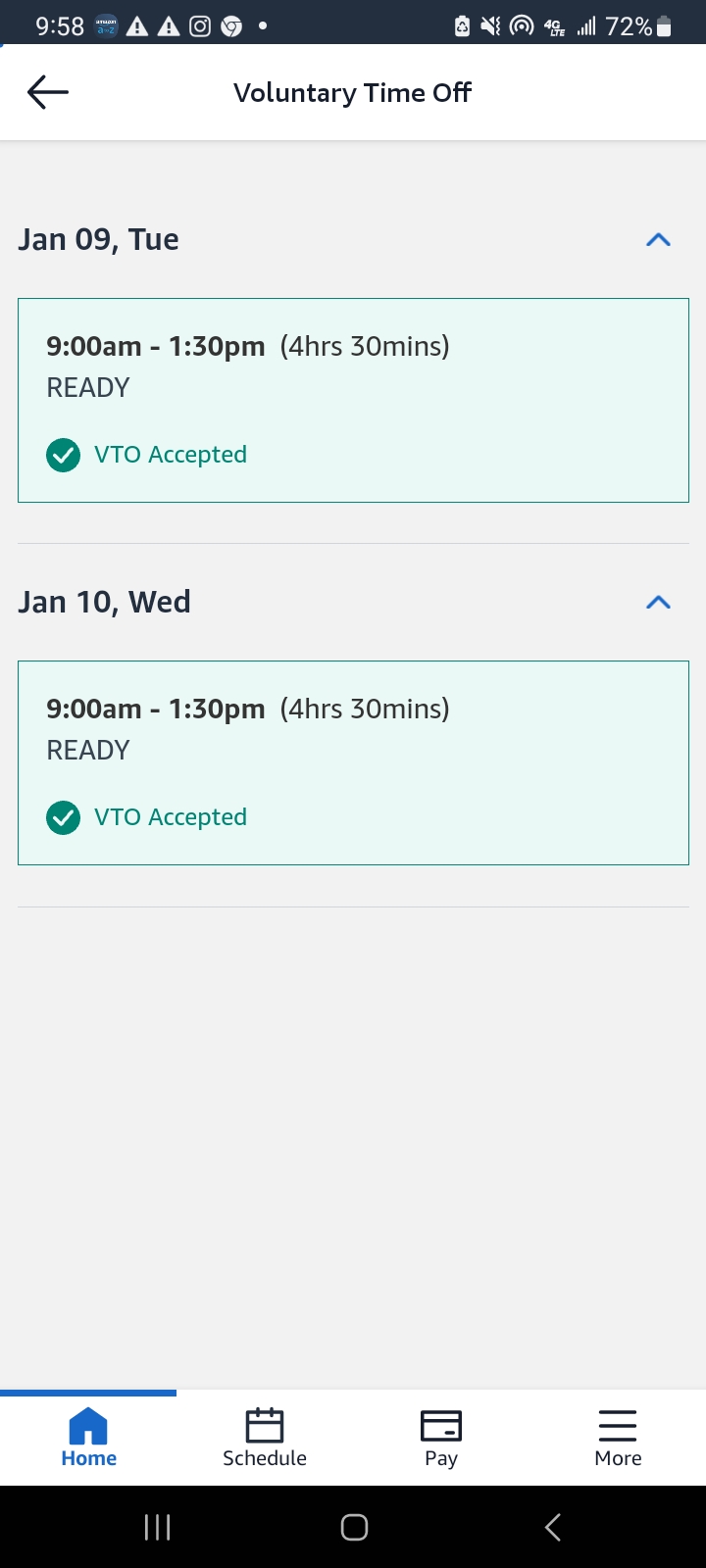Collapse the Jan 09, Tue section
Image resolution: width=706 pixels, height=1568 pixels.
pos(658,240)
